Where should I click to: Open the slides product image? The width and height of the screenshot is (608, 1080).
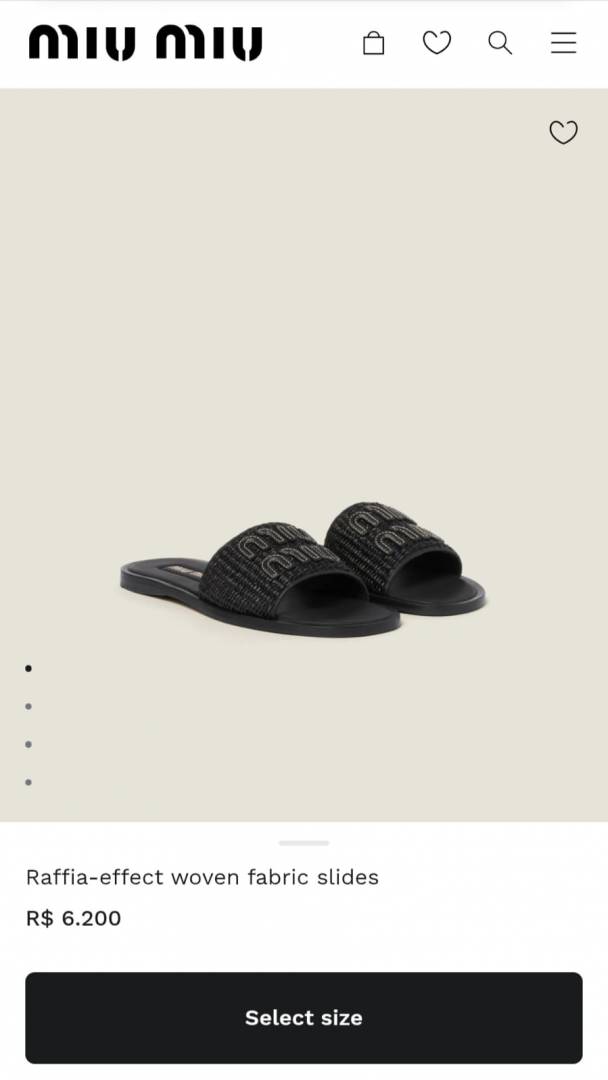(x=304, y=565)
